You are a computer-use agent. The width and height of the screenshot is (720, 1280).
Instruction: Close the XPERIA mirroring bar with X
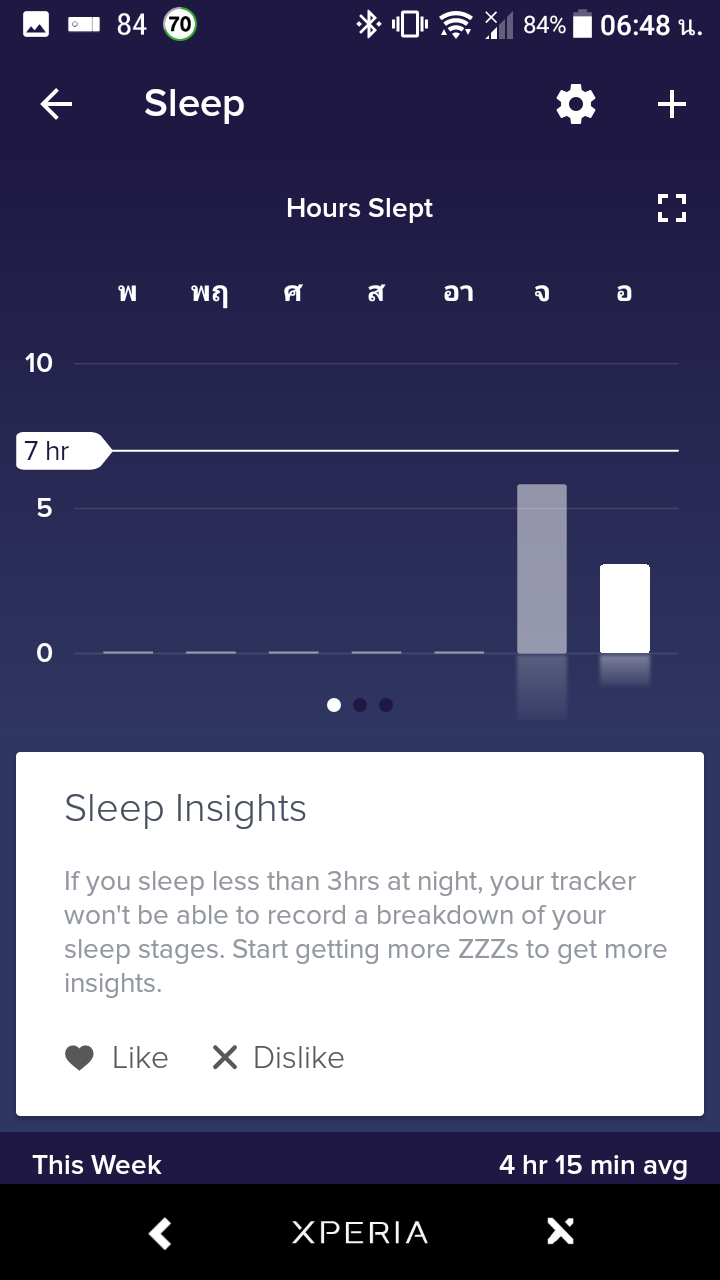coord(561,1233)
